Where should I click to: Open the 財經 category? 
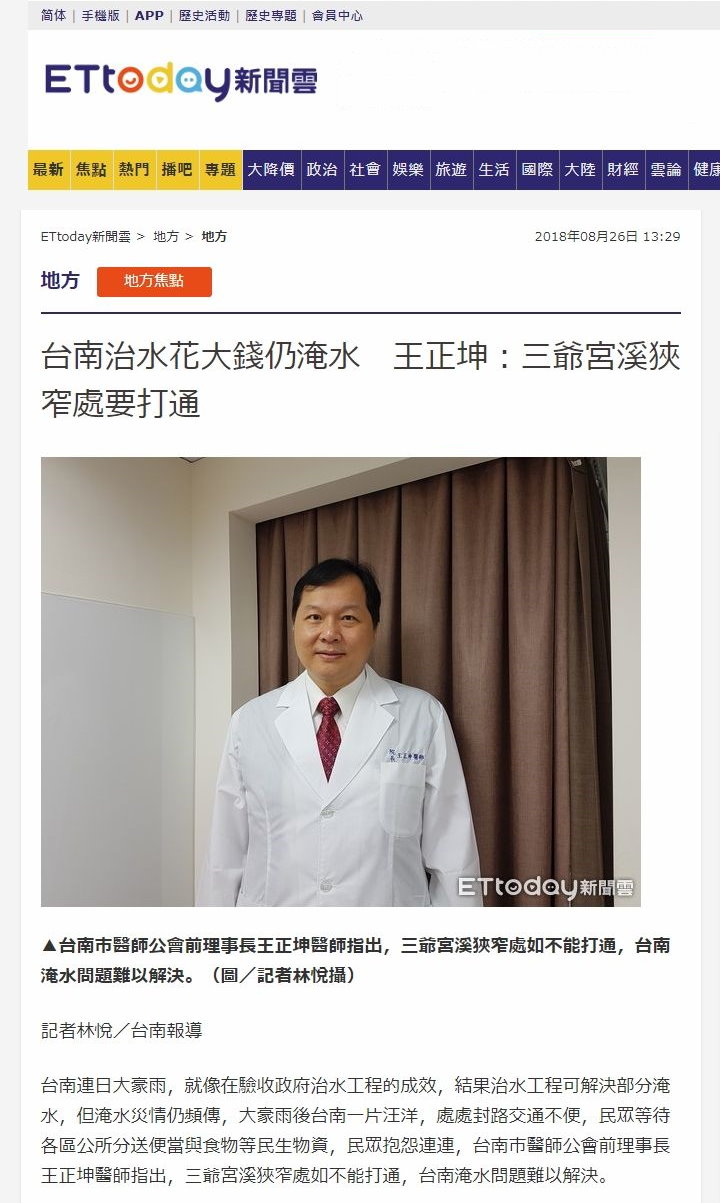623,170
